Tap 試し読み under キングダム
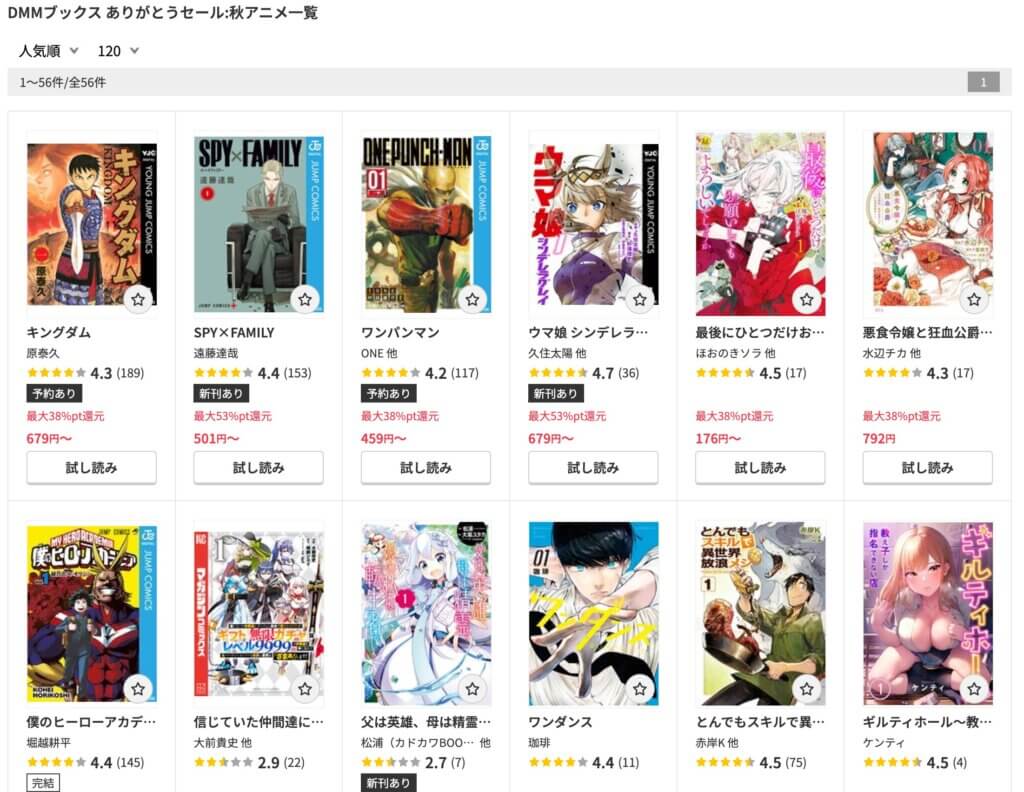Viewport: 1024px width, 792px height. click(91, 467)
